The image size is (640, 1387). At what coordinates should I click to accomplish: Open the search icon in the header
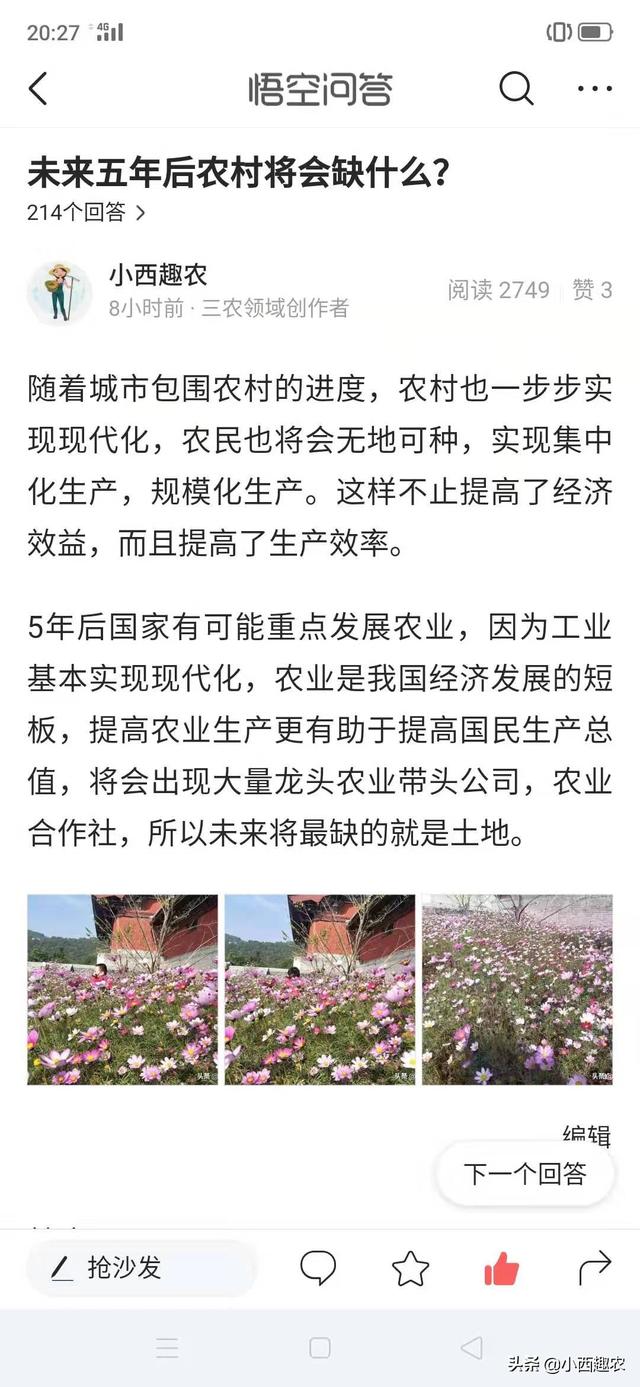click(516, 89)
